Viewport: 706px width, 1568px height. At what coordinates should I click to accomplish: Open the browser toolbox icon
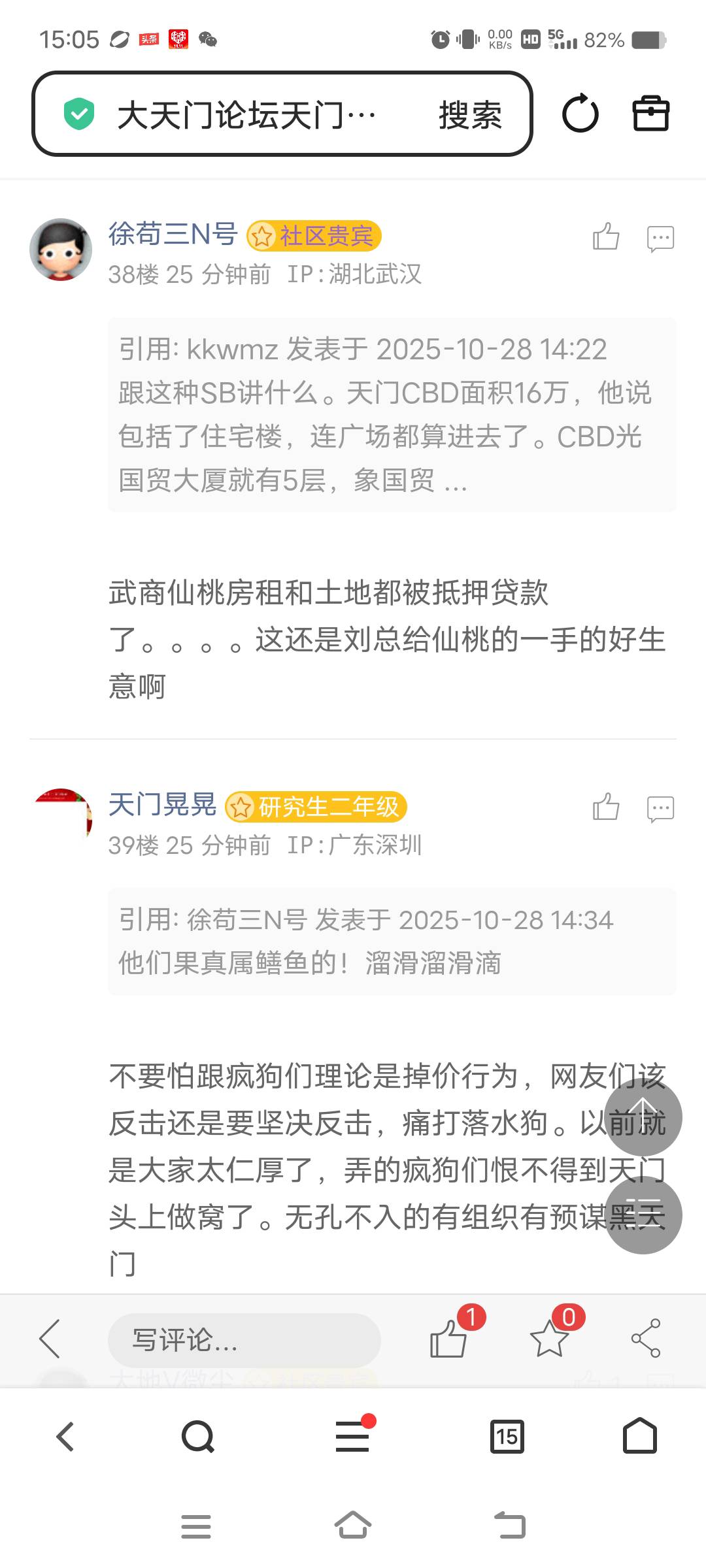click(651, 114)
